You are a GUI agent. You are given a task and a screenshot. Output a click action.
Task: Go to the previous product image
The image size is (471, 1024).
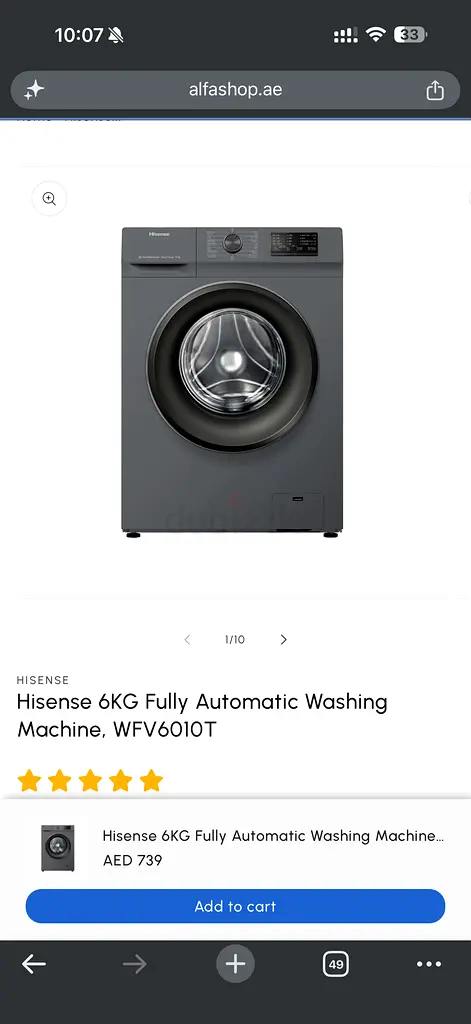pyautogui.click(x=187, y=639)
